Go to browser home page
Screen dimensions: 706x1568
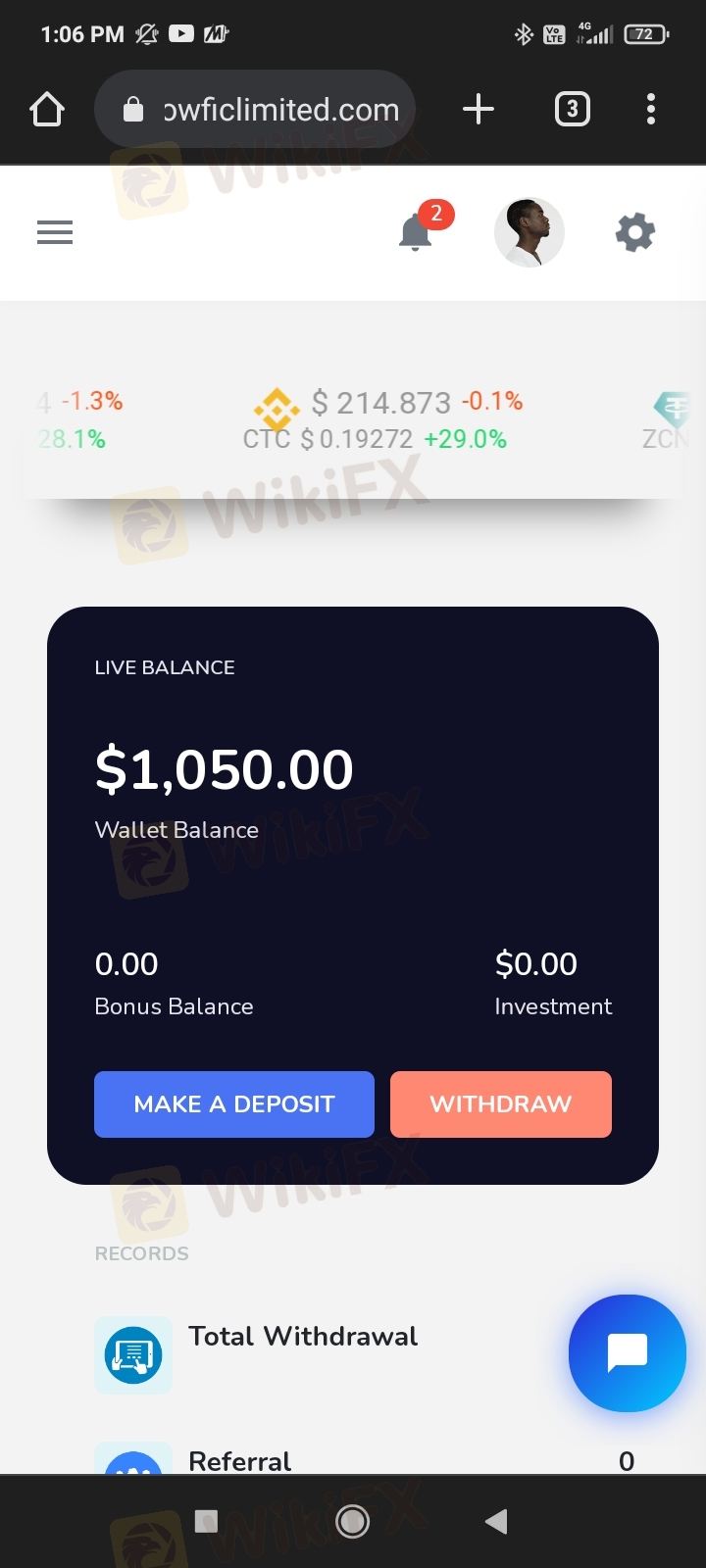[x=47, y=109]
